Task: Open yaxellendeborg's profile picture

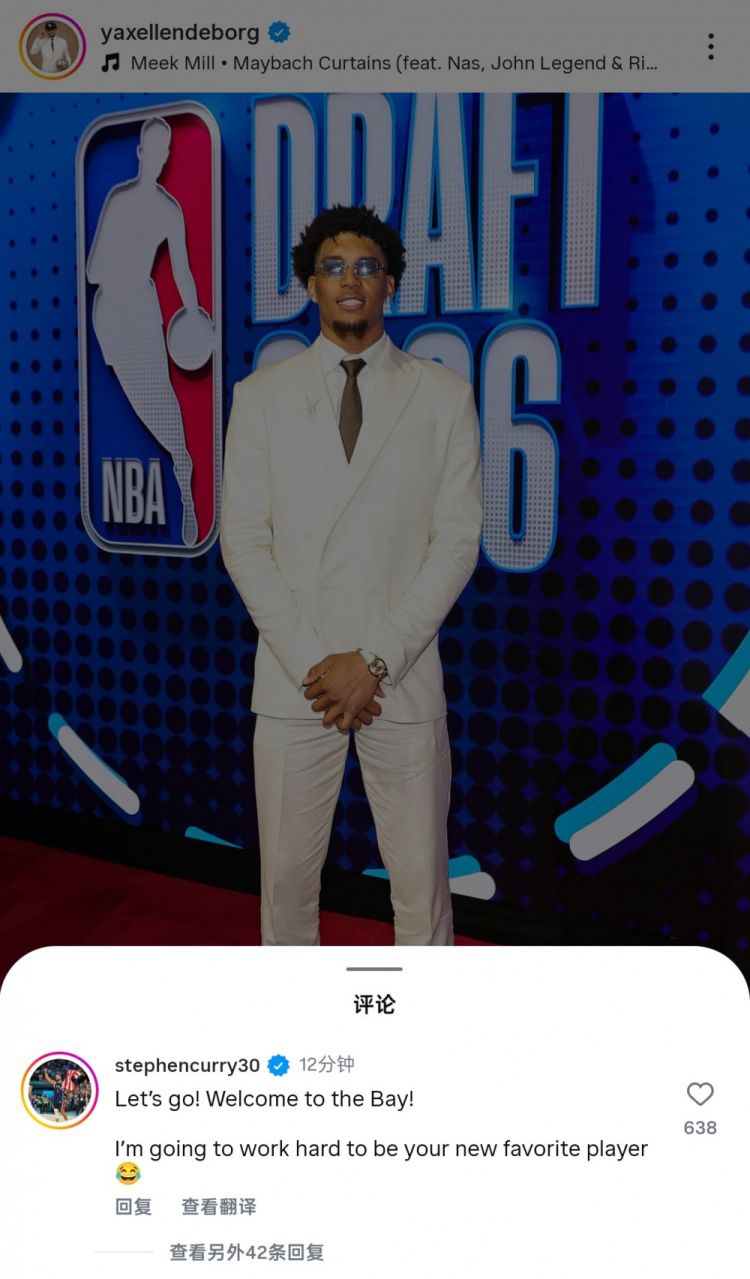Action: pos(52,46)
